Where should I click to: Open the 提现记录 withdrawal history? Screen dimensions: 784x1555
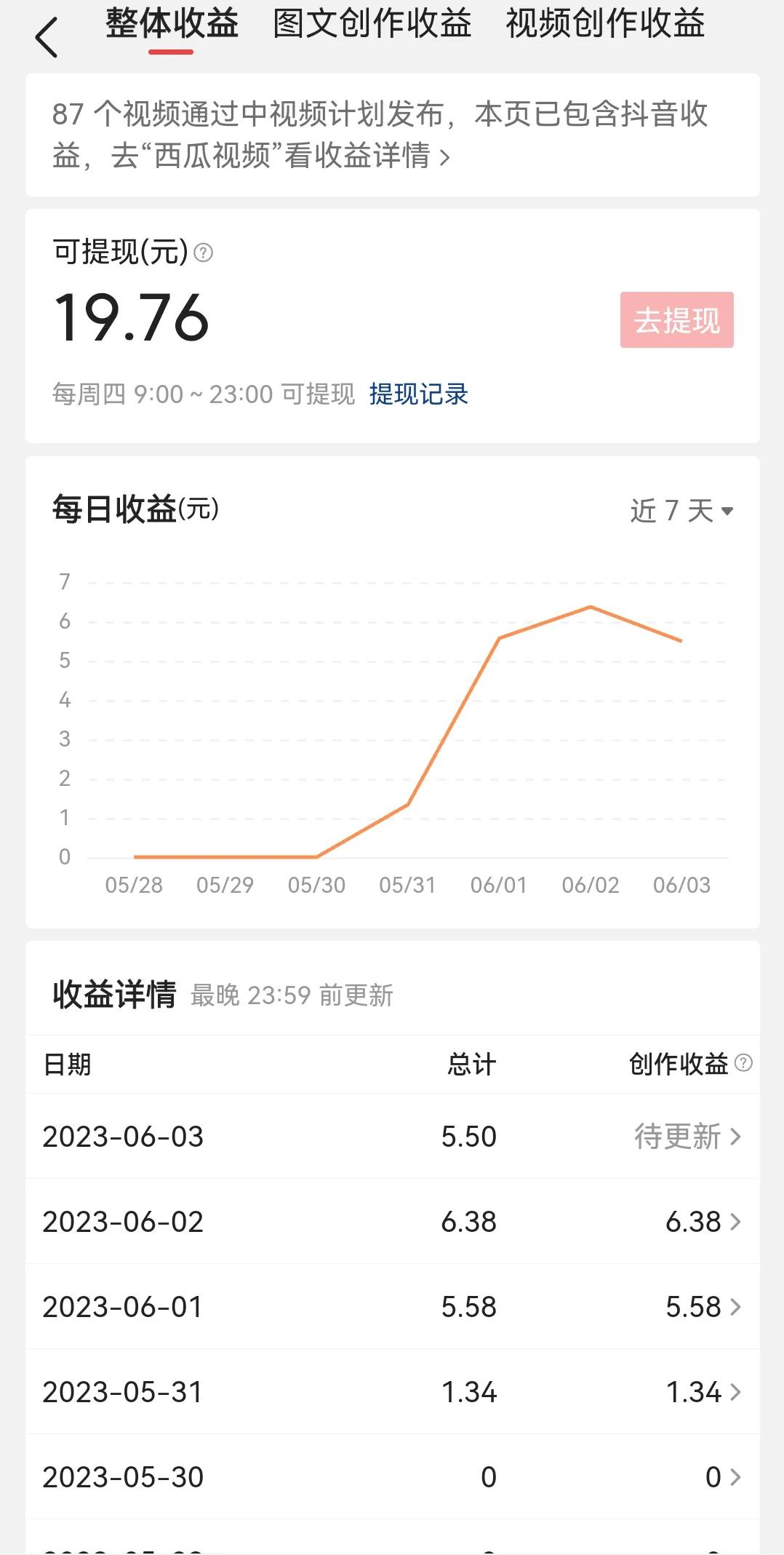pos(418,394)
